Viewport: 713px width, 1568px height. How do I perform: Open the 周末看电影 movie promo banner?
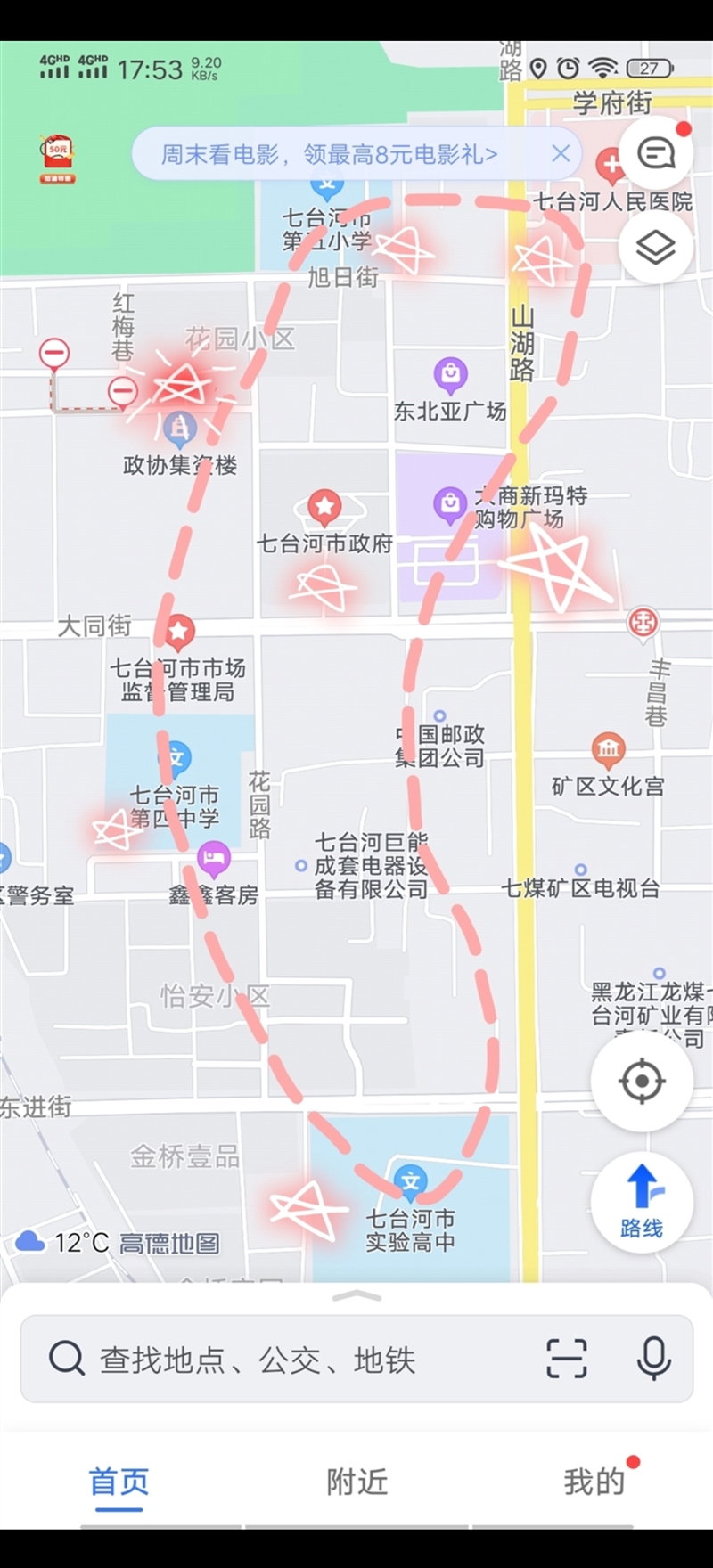tap(329, 154)
